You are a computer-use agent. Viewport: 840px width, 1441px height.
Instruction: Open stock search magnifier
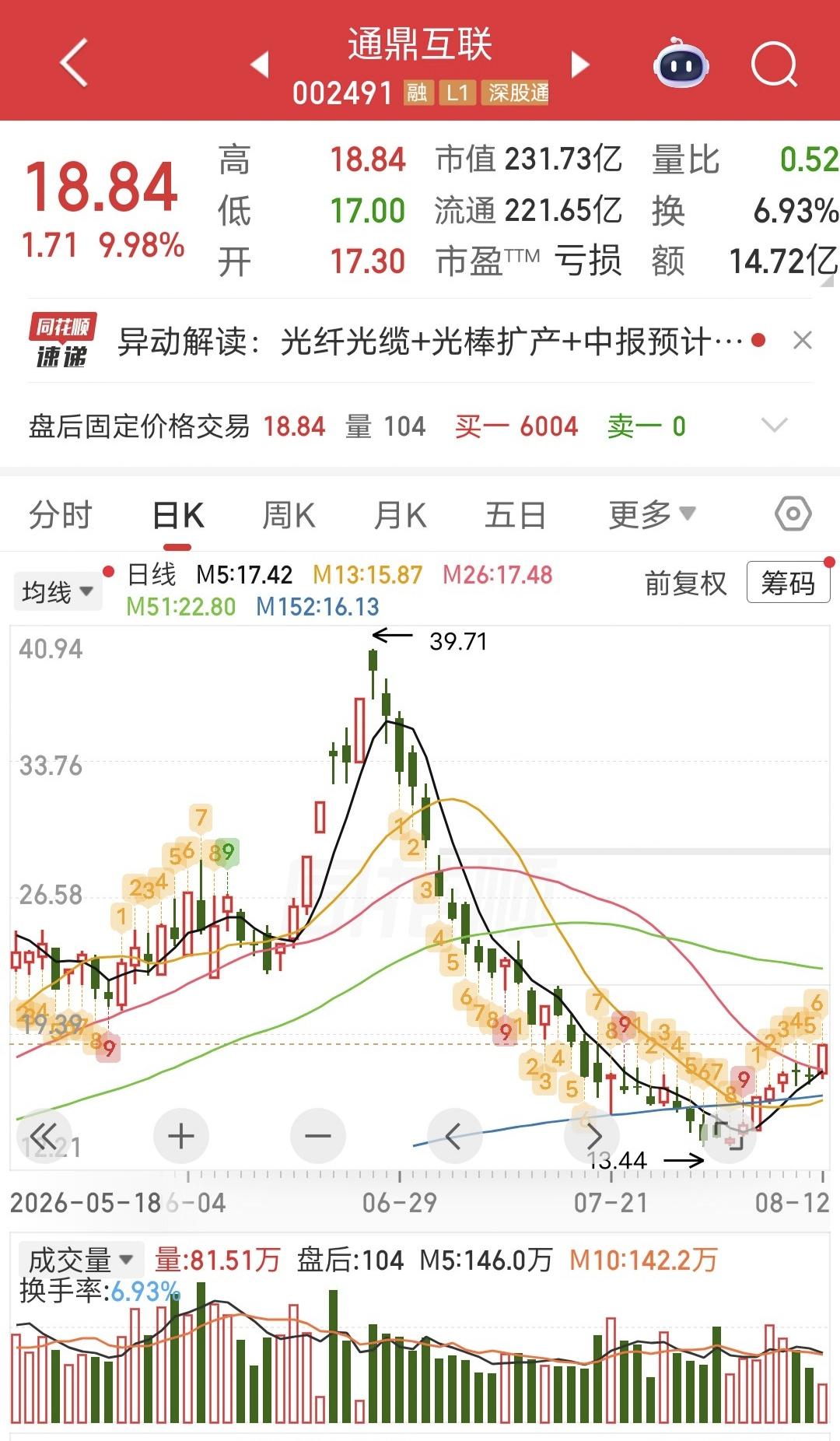click(775, 64)
